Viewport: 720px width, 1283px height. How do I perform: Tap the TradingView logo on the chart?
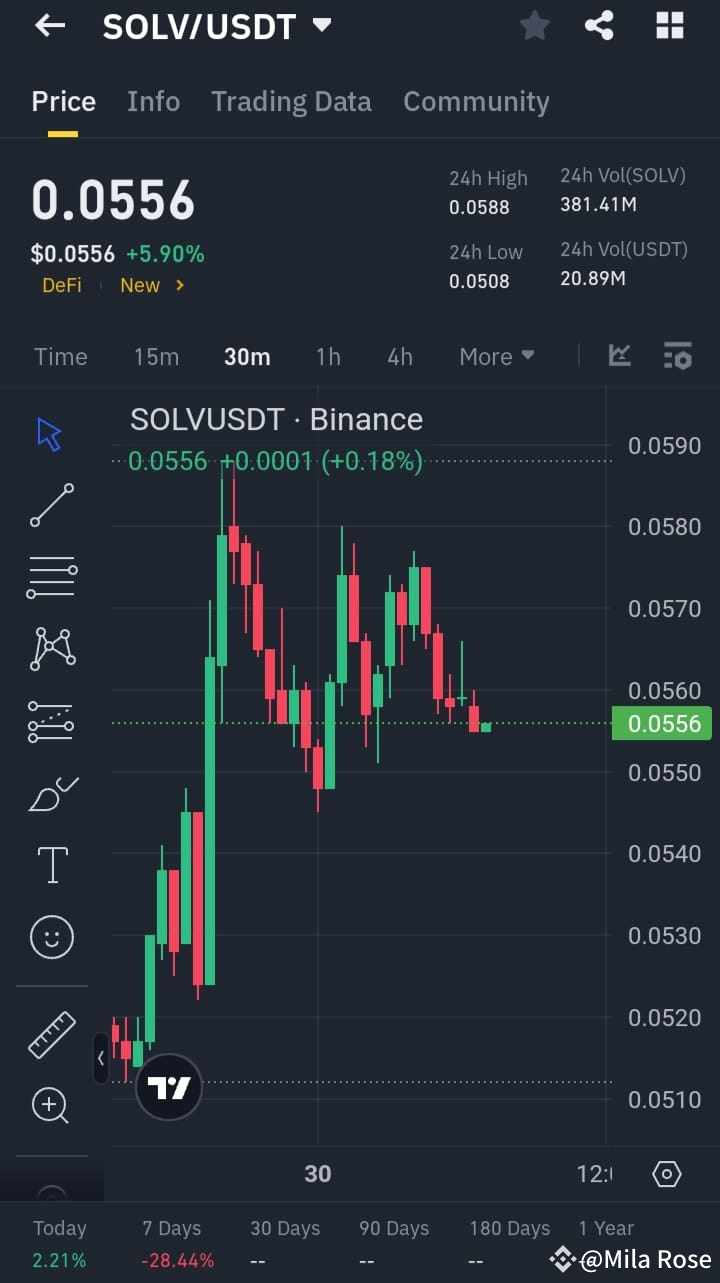click(168, 1089)
